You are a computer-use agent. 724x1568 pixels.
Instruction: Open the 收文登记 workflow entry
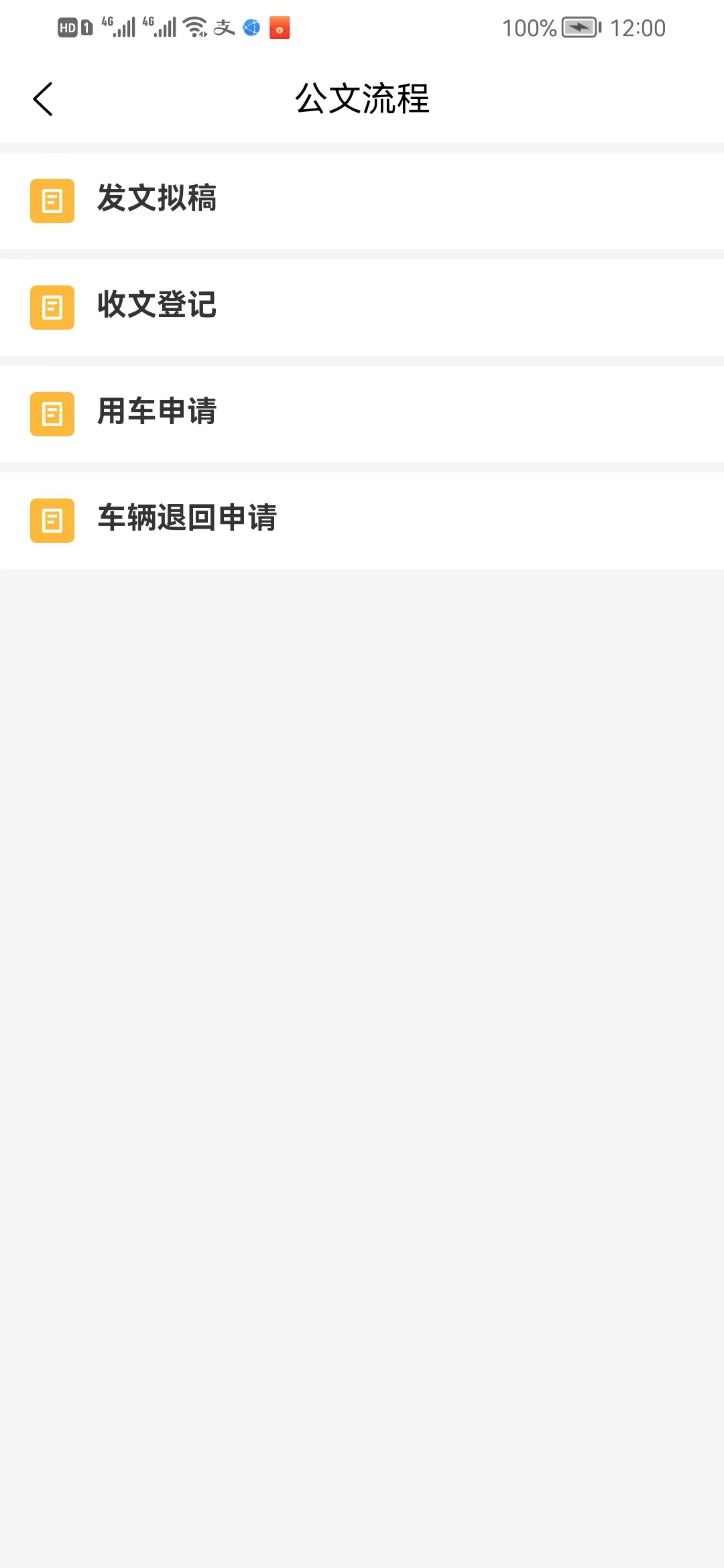(157, 307)
